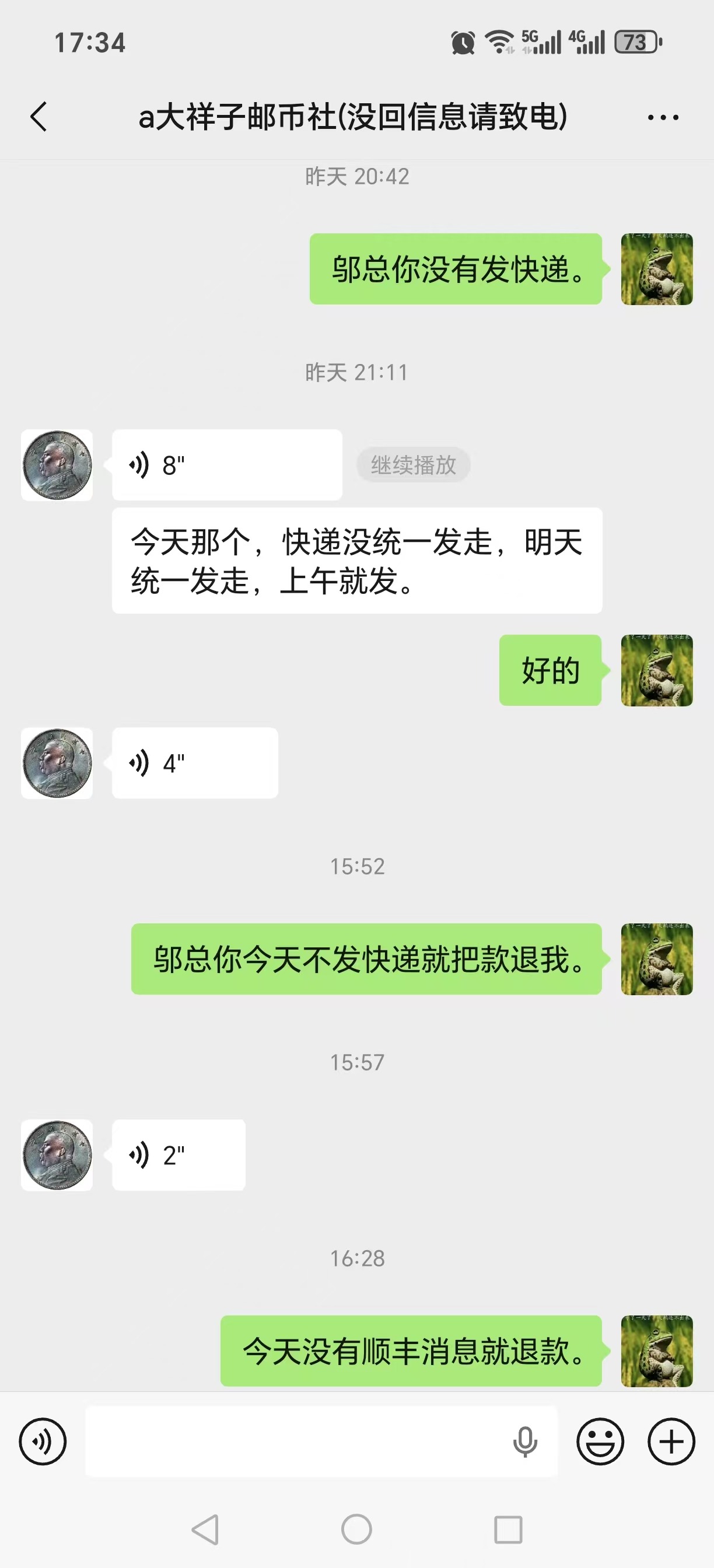Open the chat info overflow menu
The width and height of the screenshot is (714, 1568).
point(663,117)
